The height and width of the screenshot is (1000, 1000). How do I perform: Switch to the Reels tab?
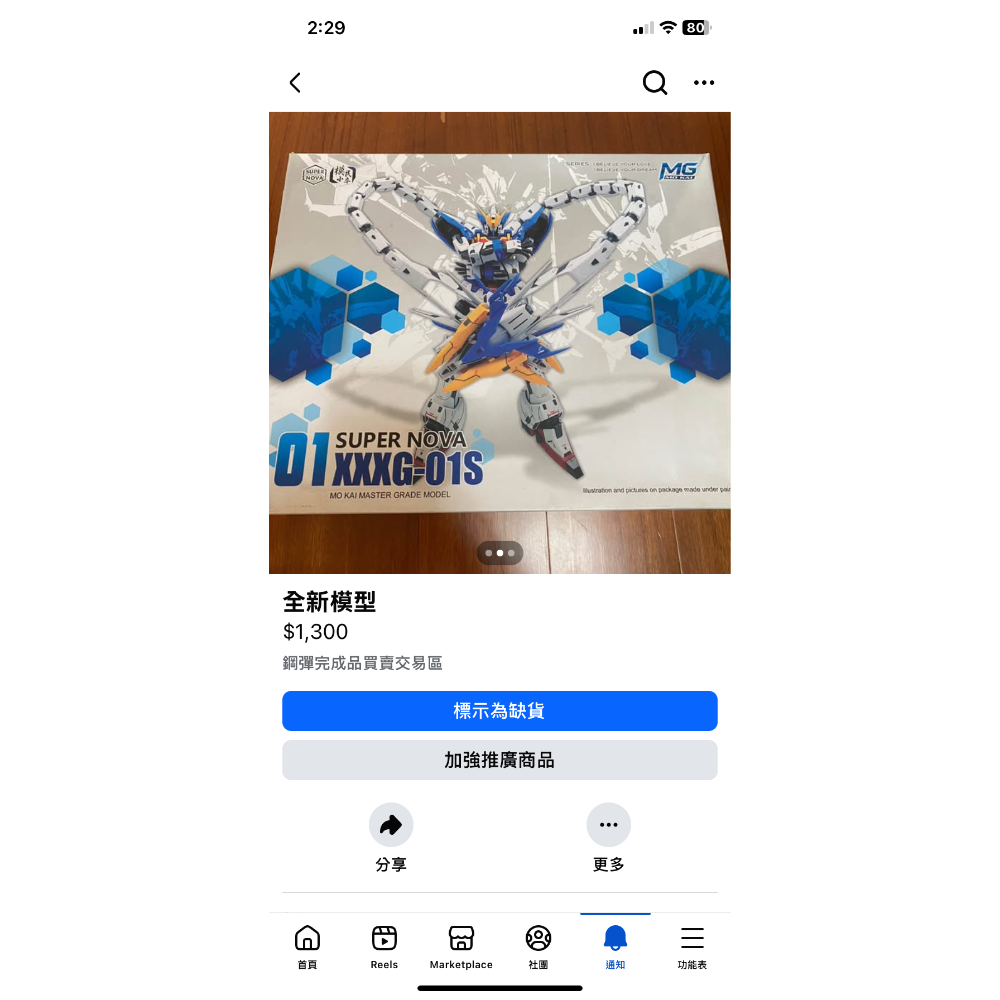(x=384, y=946)
